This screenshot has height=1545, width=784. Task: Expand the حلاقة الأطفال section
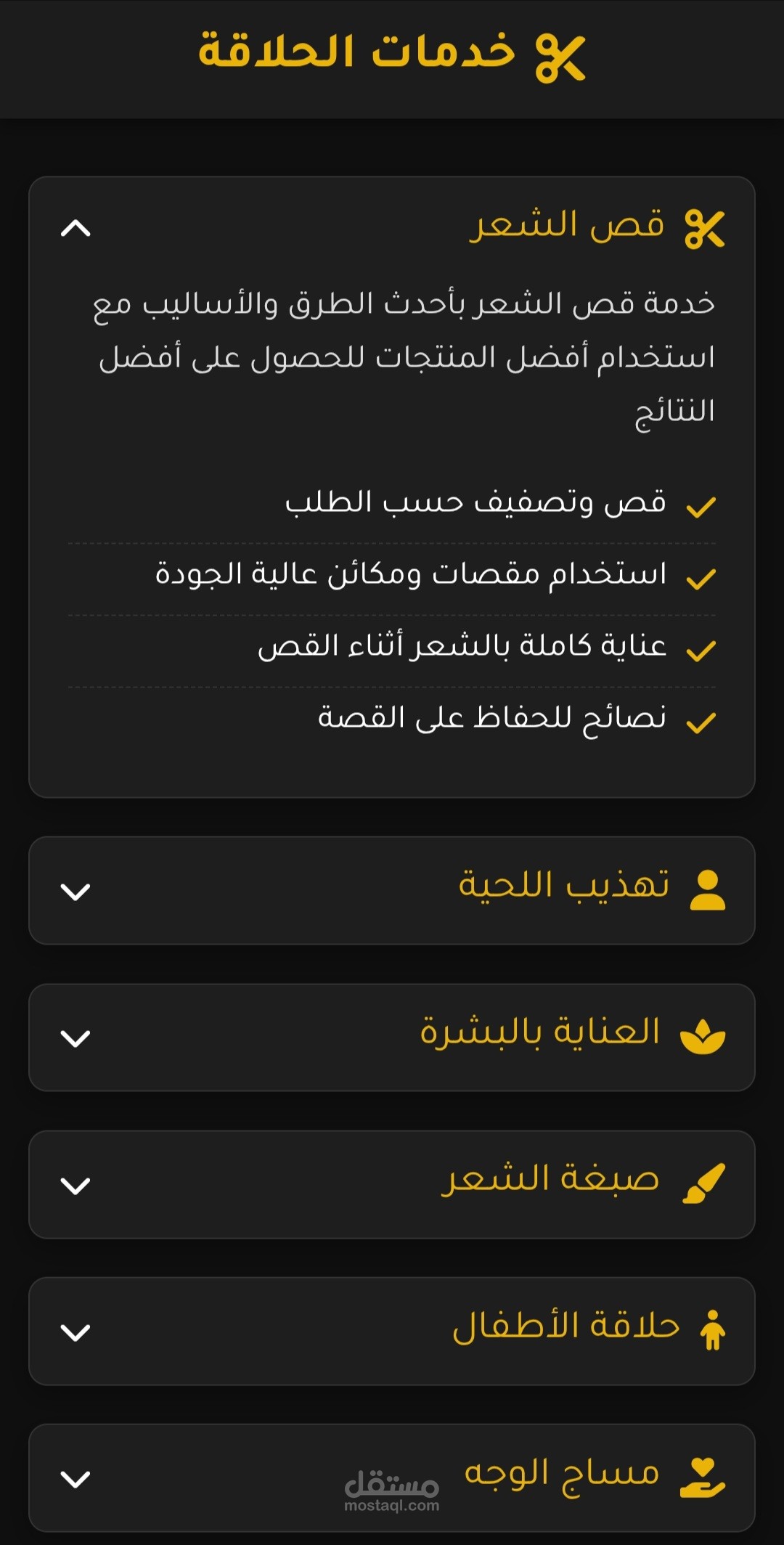[392, 1331]
